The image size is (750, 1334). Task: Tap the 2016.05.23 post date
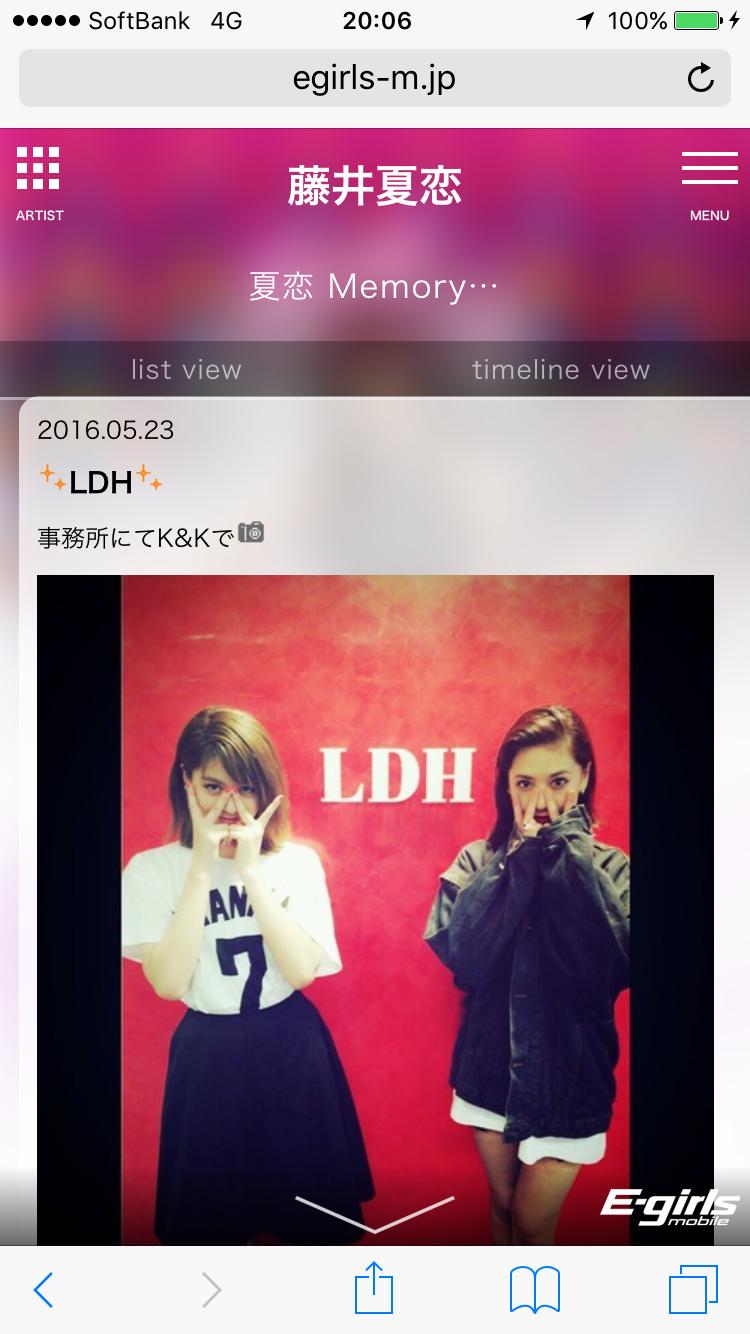106,430
